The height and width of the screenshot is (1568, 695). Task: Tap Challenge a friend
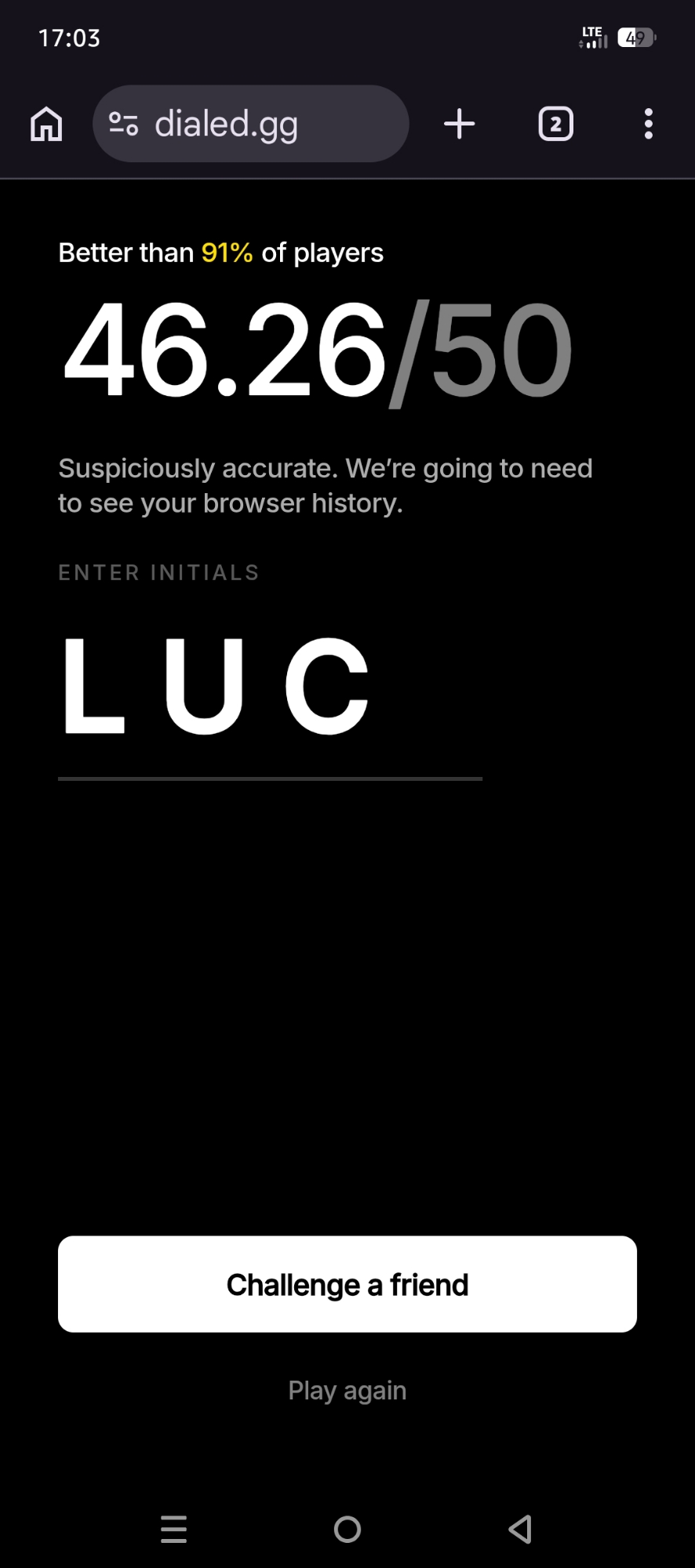tap(347, 1284)
